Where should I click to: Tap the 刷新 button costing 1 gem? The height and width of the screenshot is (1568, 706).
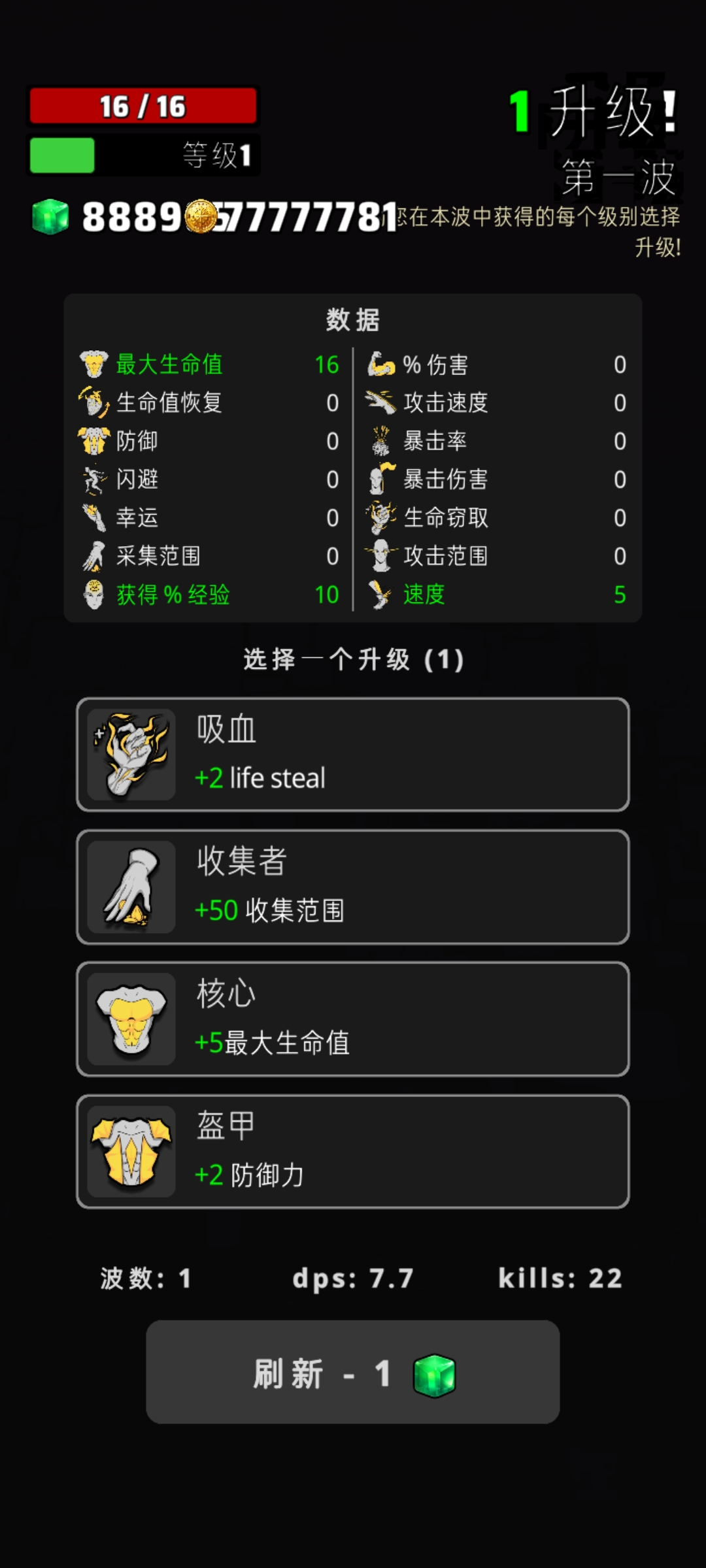[x=353, y=1372]
